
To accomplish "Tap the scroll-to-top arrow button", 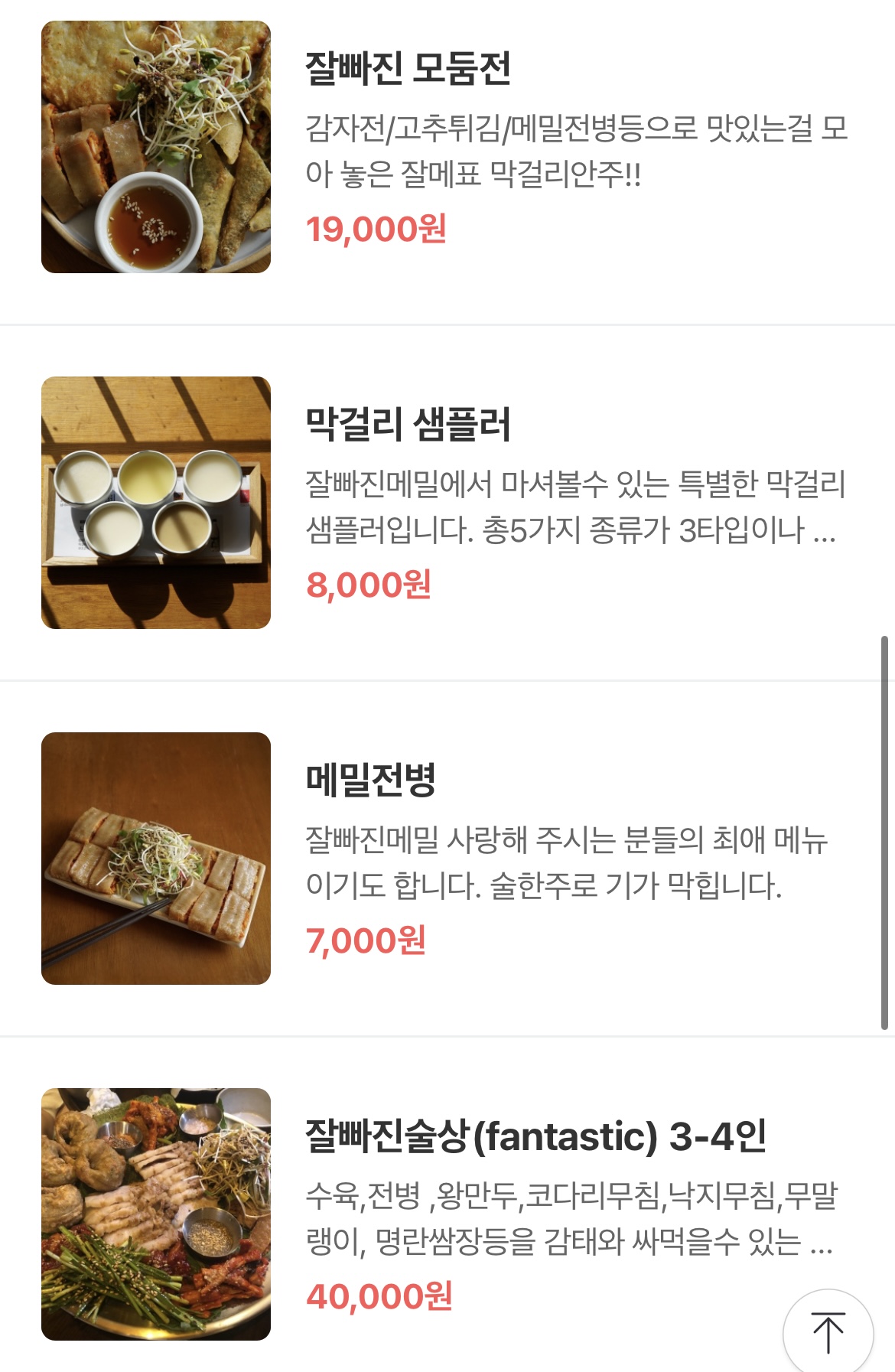I will (828, 1333).
